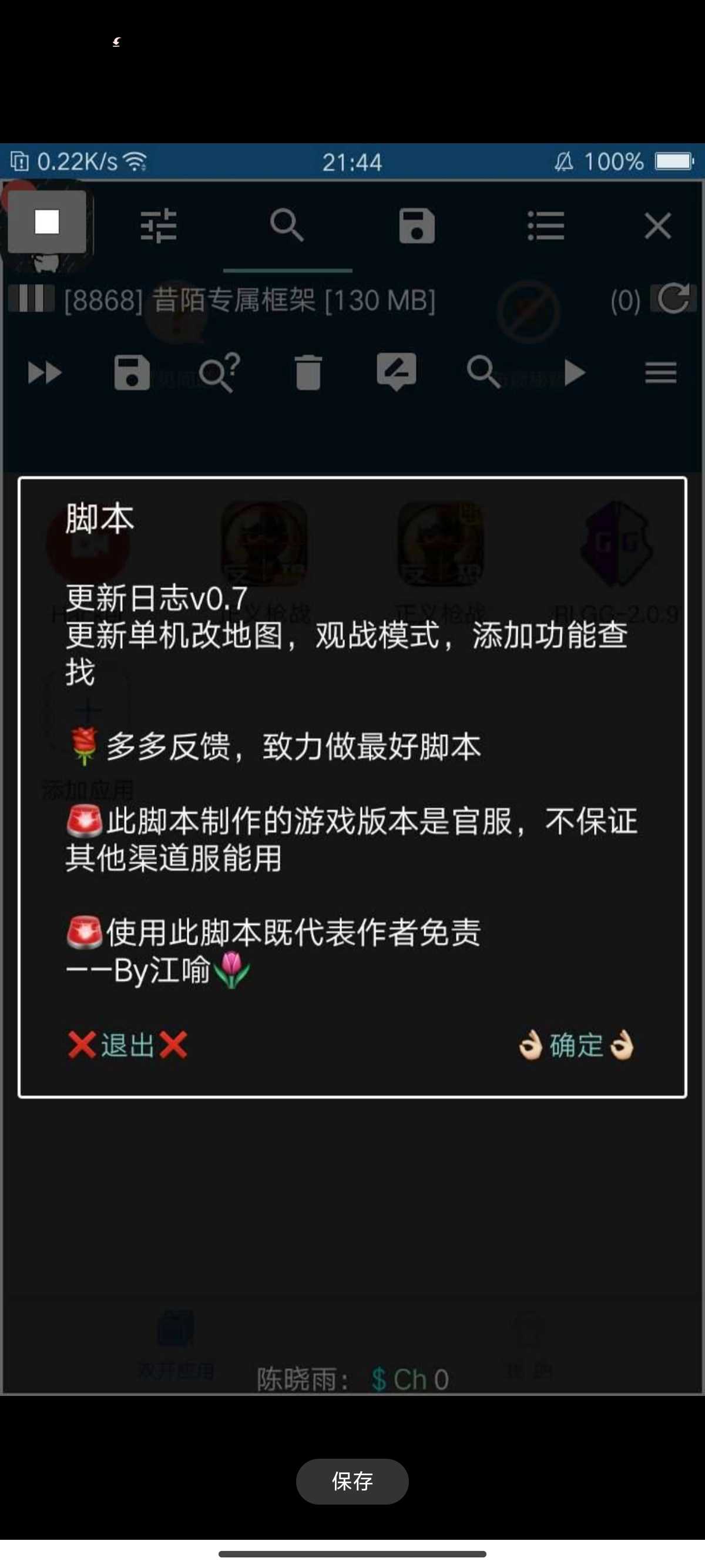Viewport: 705px width, 1568px height.
Task: Tap the 保存 button to save image
Action: pos(352,1481)
